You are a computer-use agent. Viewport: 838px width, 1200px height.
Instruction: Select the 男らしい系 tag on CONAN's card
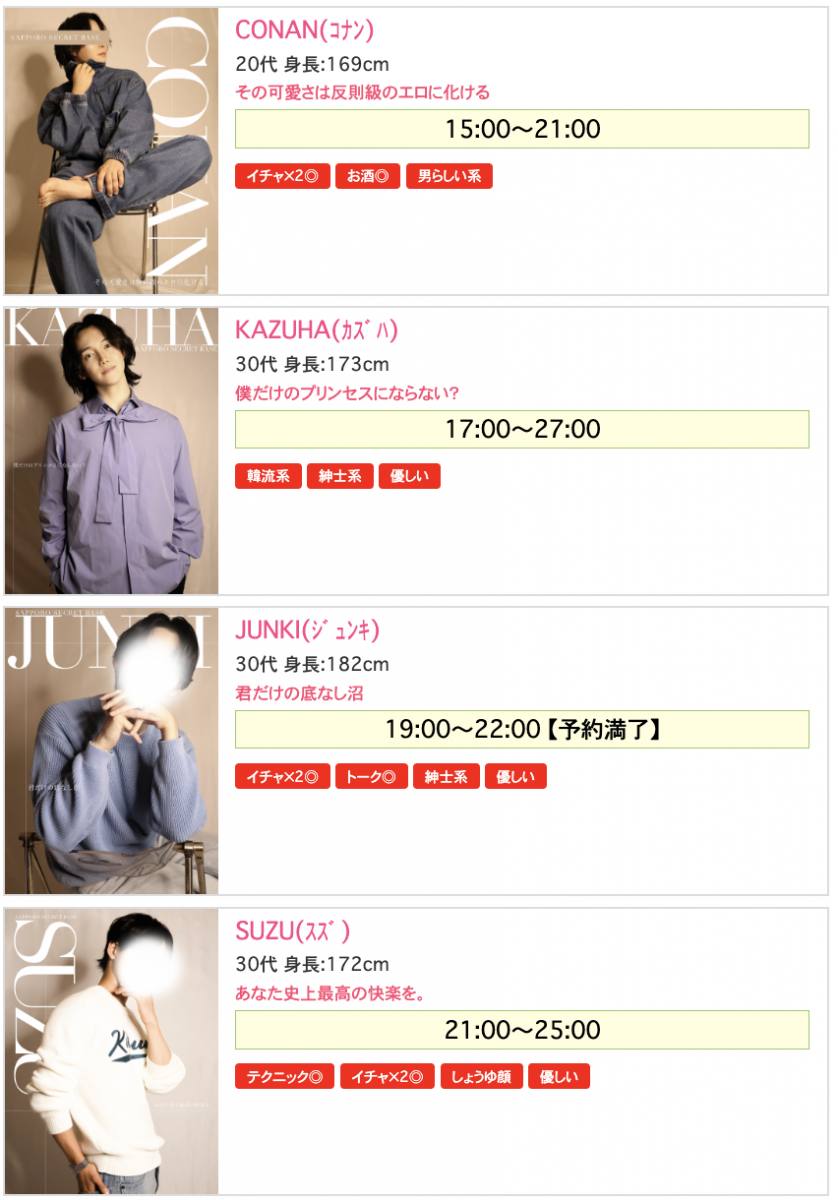(x=449, y=177)
